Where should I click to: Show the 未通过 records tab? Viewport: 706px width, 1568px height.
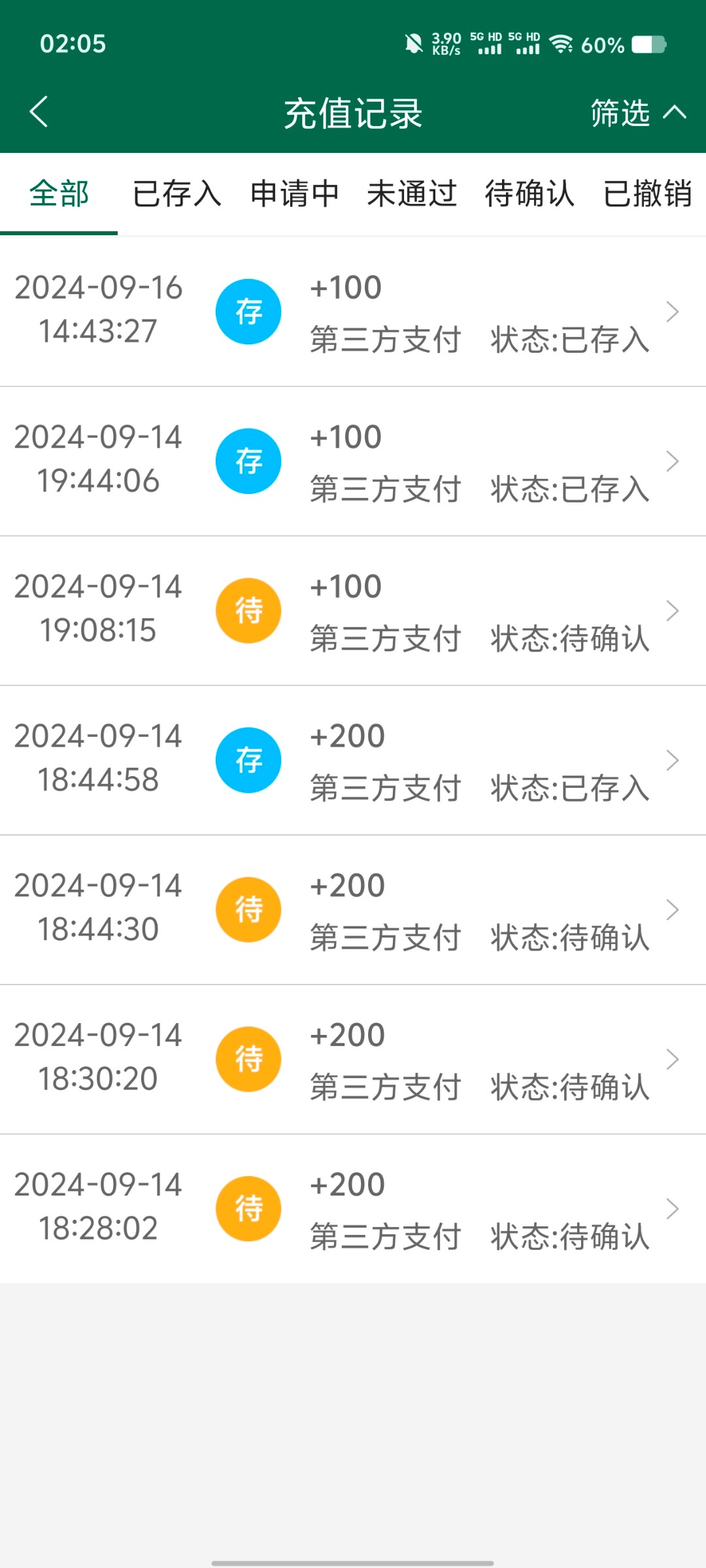click(412, 194)
